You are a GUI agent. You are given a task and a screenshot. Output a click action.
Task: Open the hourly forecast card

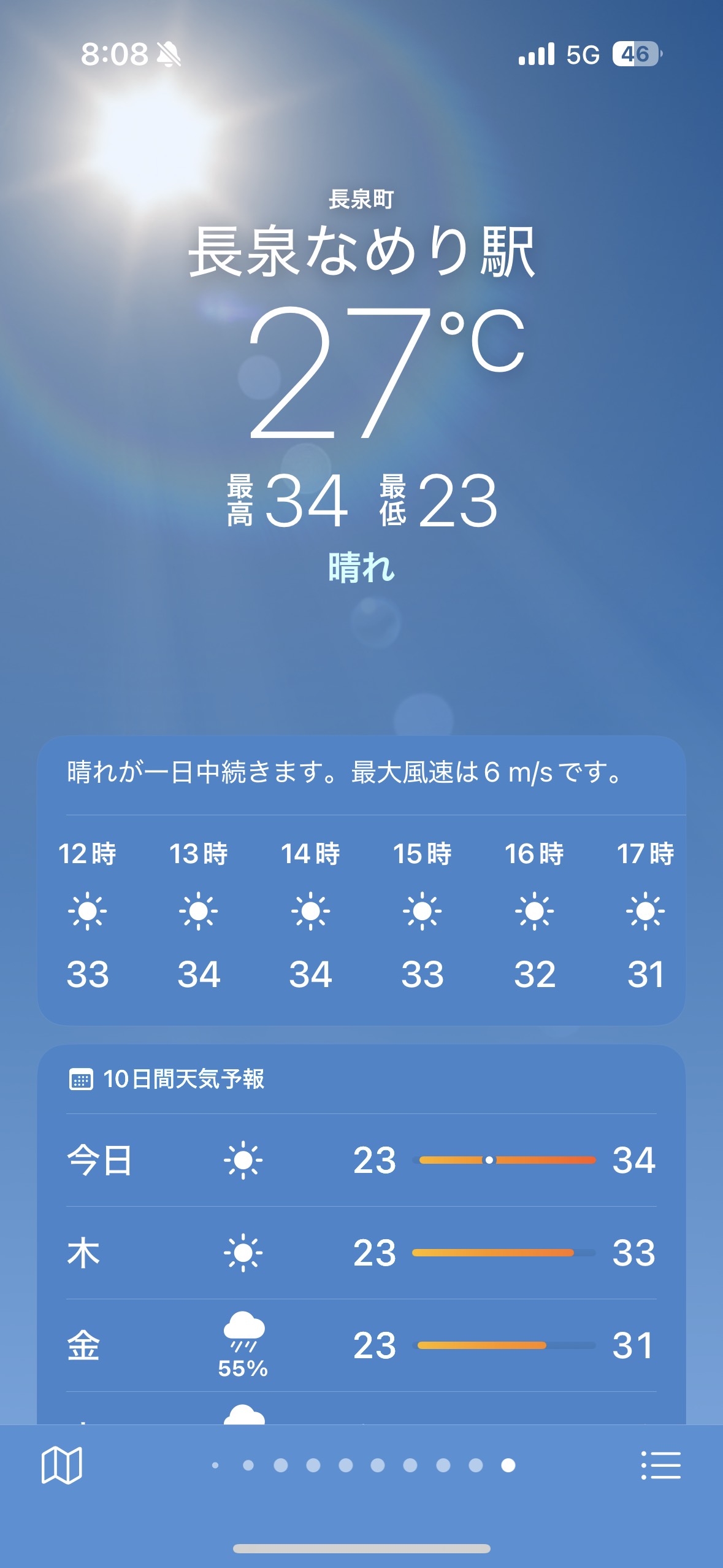(361, 914)
